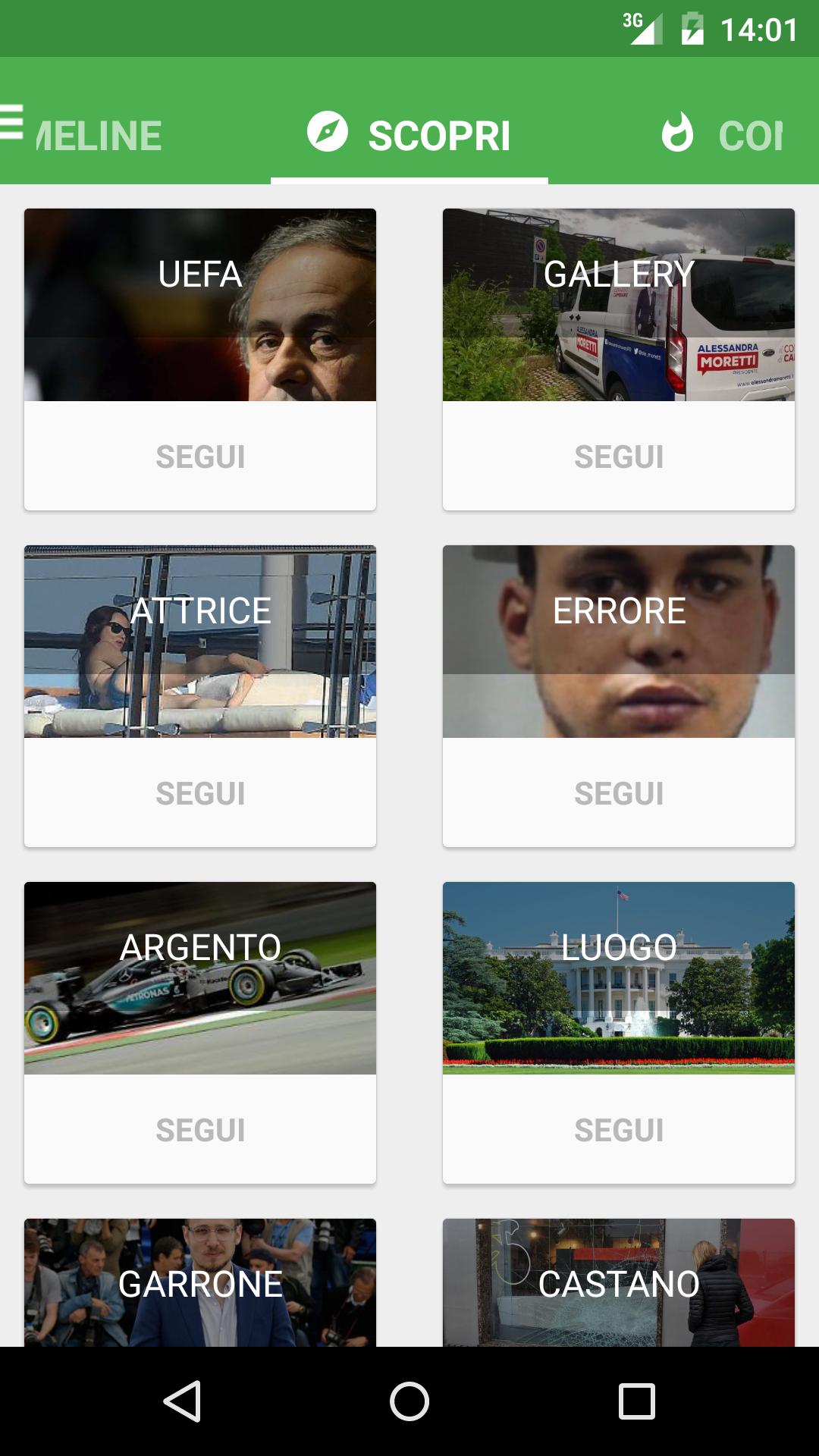Open the Argento topic card
Image resolution: width=819 pixels, height=1456 pixels.
(200, 978)
